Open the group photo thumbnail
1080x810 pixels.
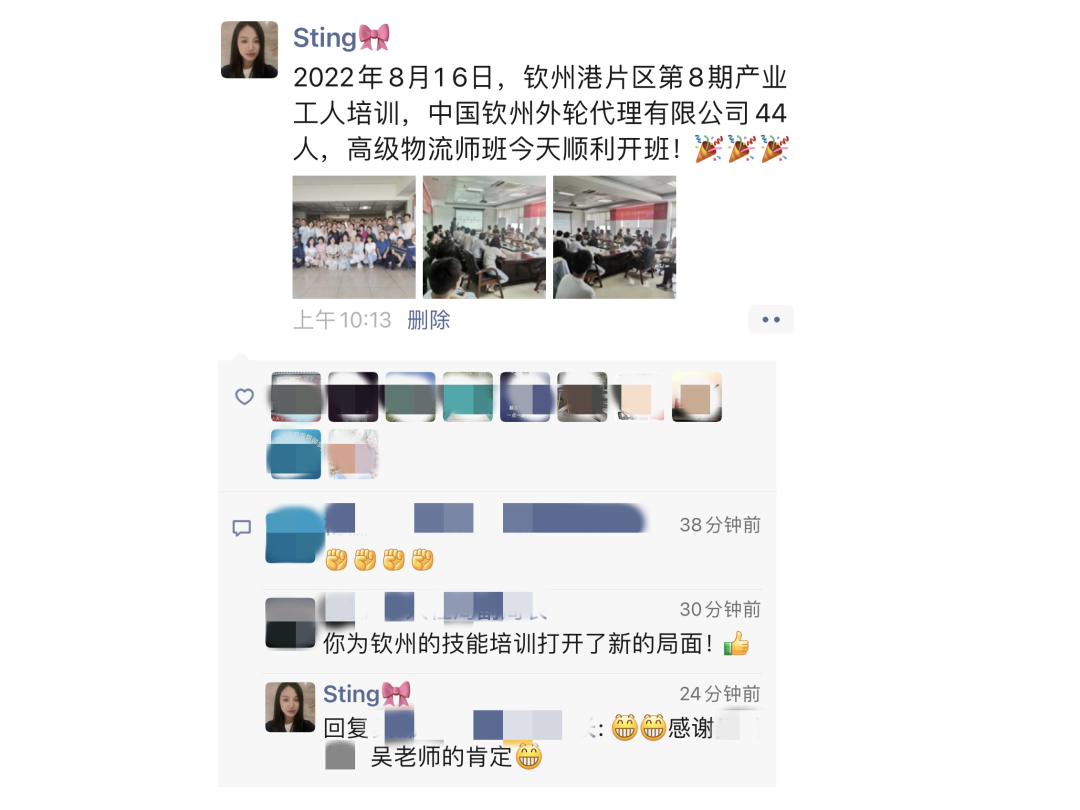(354, 237)
